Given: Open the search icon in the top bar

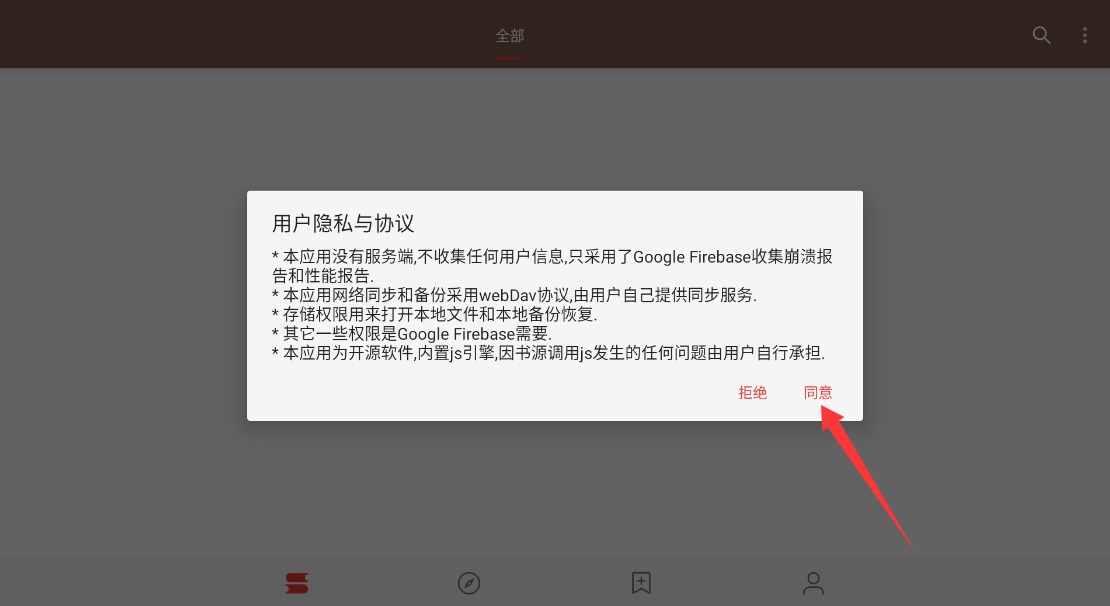Looking at the screenshot, I should click(1041, 35).
